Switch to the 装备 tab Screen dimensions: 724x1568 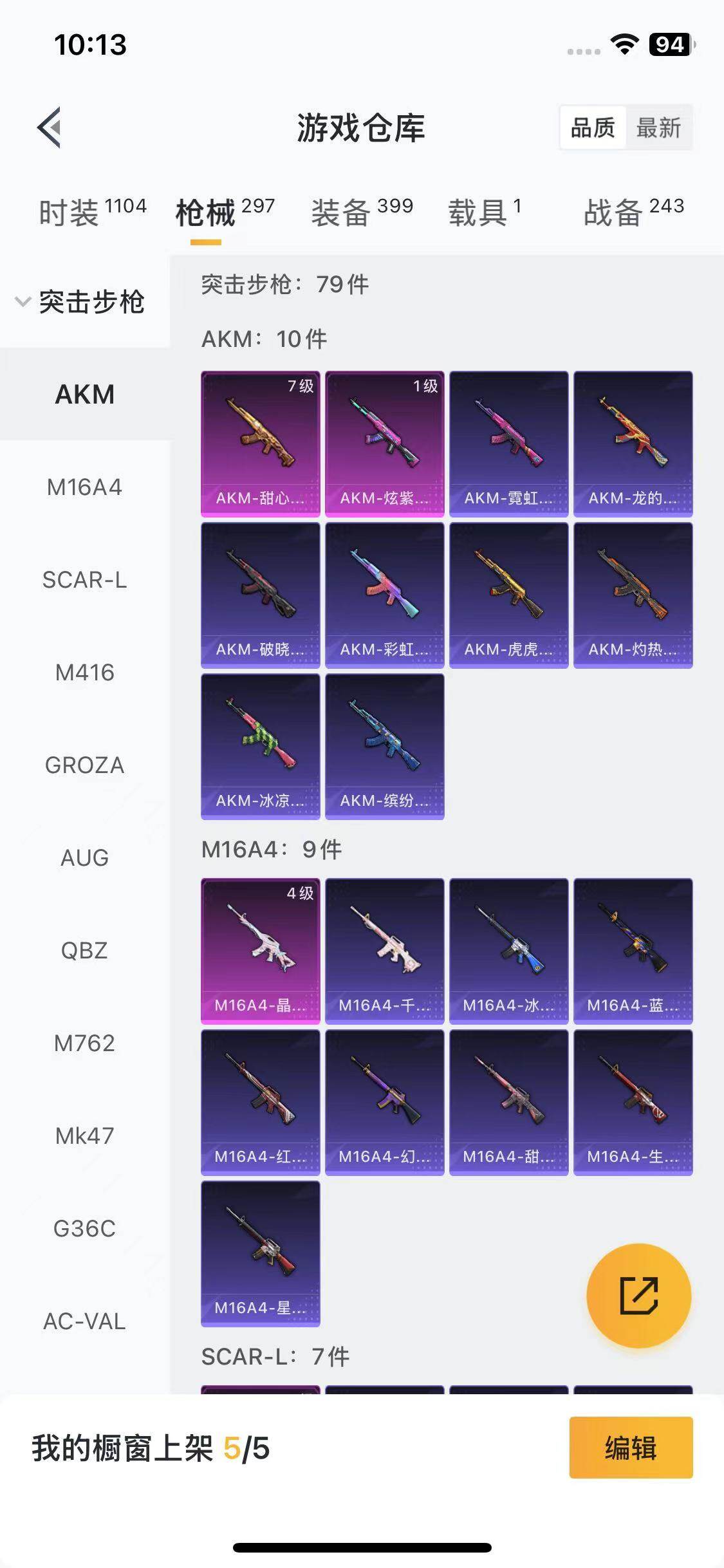pyautogui.click(x=362, y=212)
